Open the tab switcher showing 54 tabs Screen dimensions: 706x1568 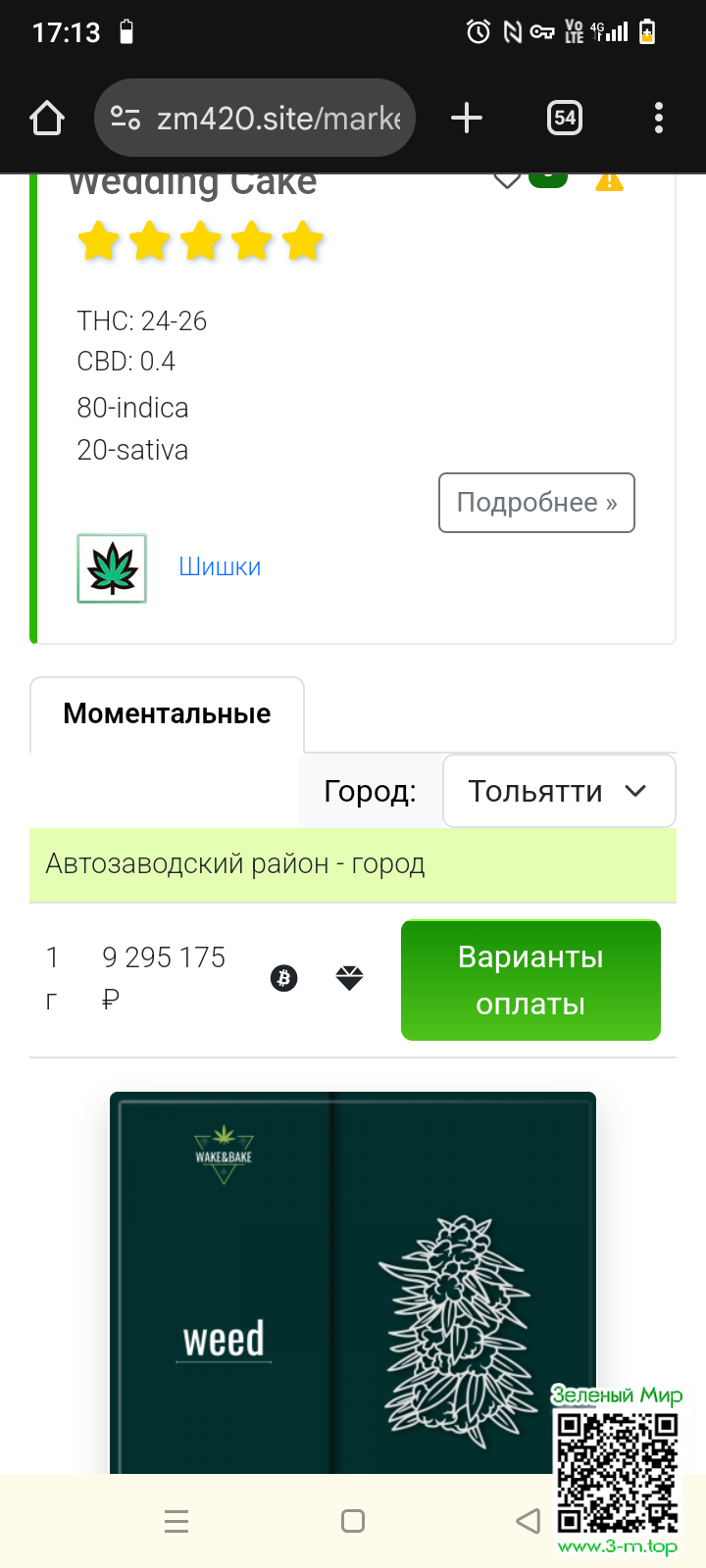pos(564,119)
